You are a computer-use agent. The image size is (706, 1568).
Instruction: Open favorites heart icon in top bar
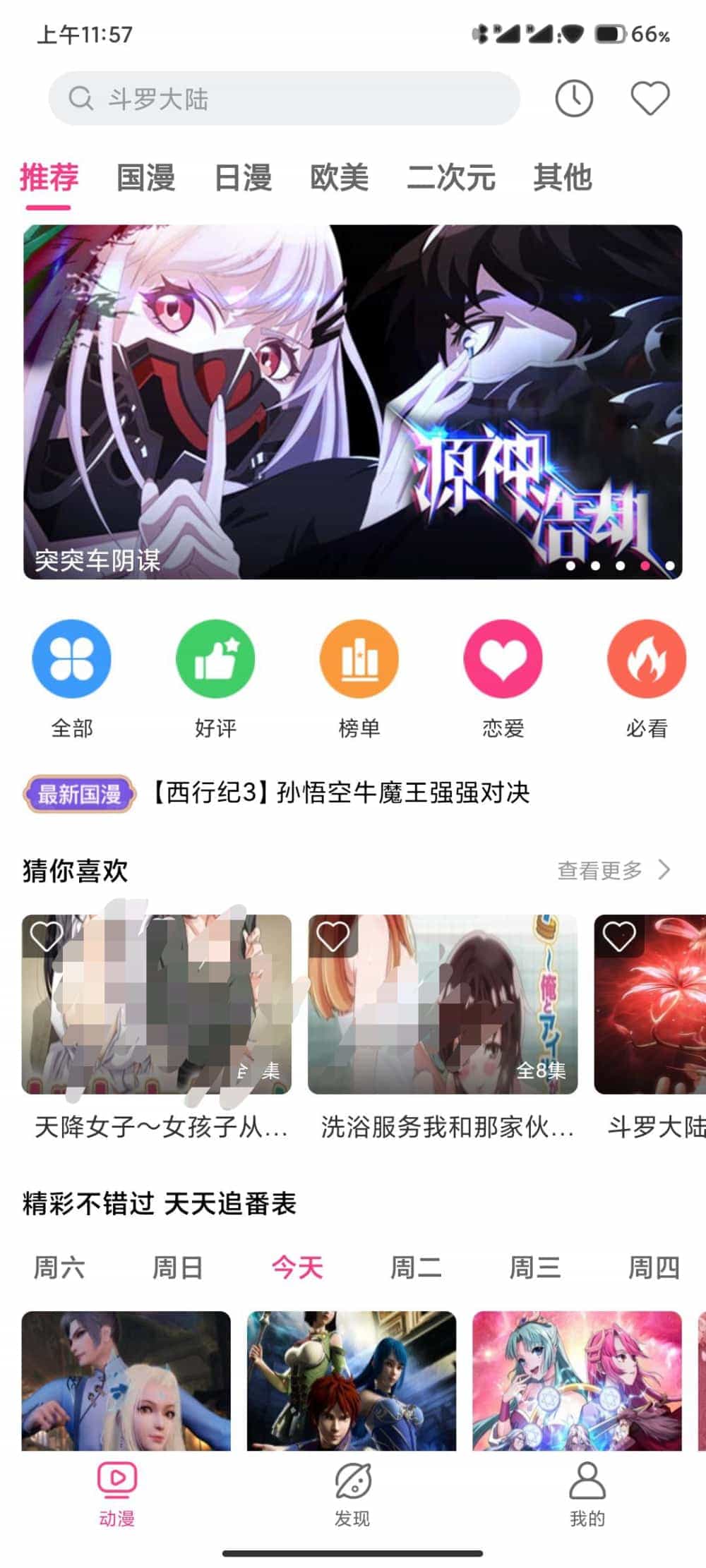[x=650, y=98]
